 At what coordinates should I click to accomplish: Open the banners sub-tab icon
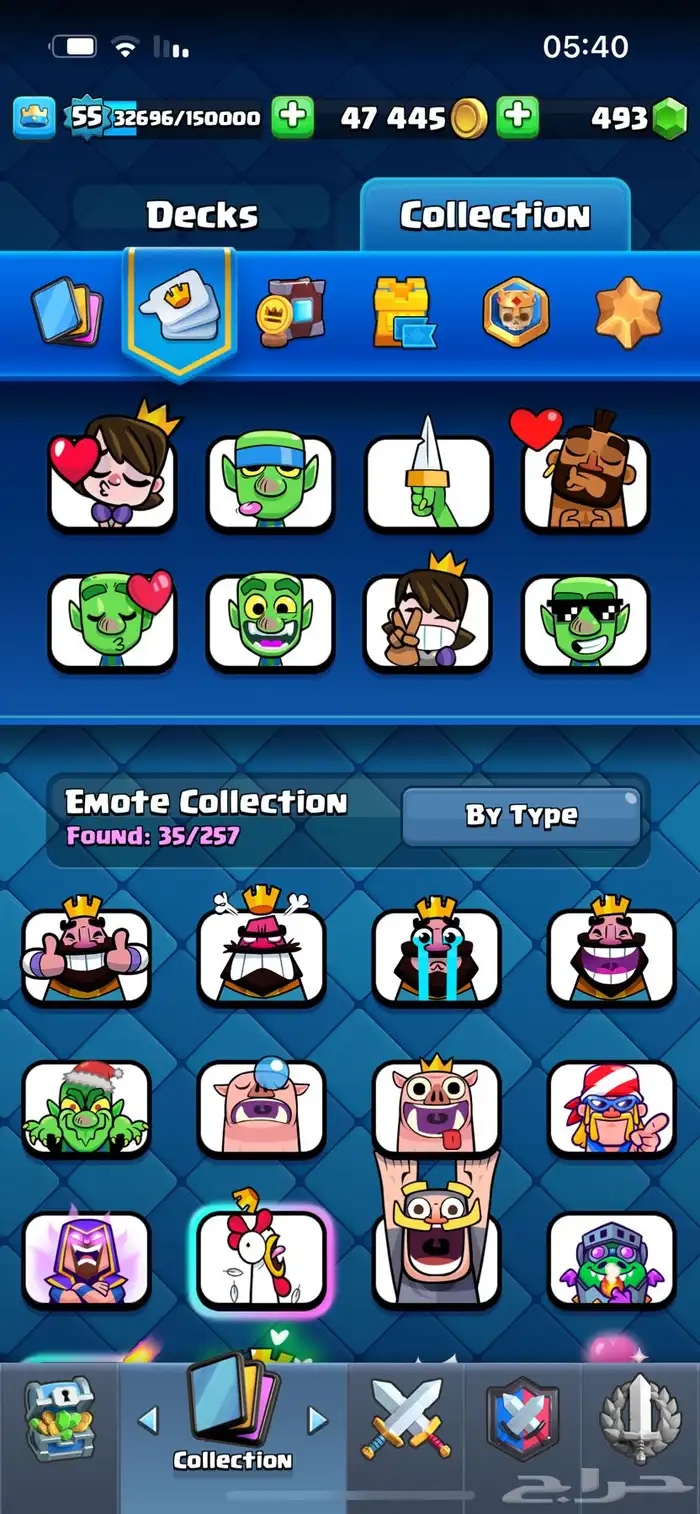point(294,312)
